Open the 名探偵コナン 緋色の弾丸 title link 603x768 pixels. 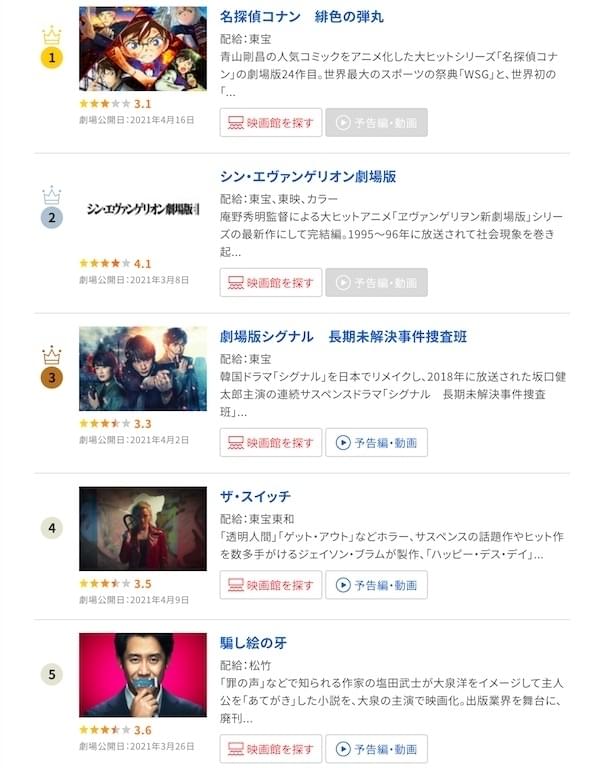coord(301,17)
